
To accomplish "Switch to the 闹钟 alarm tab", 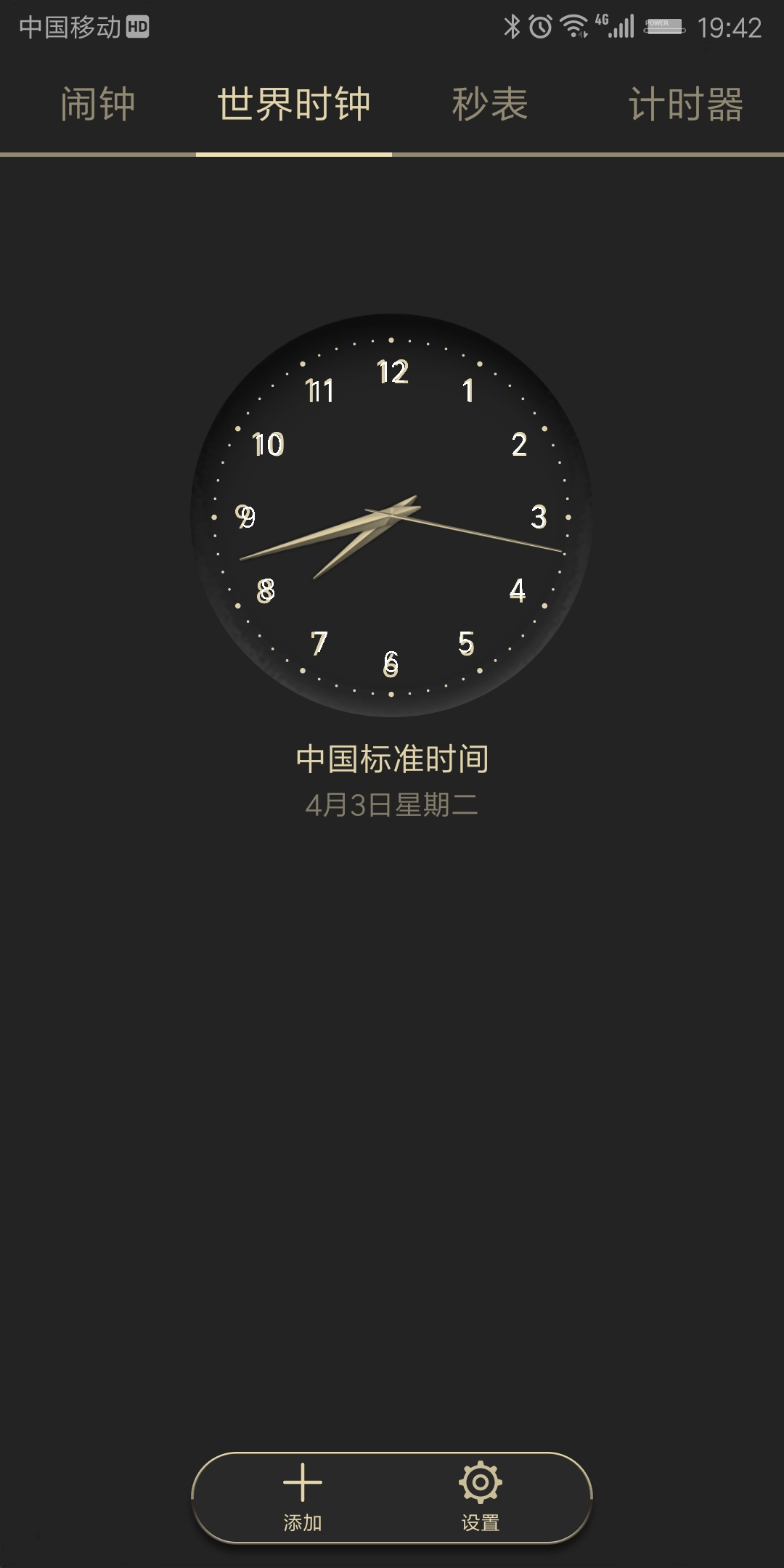I will coord(98,105).
